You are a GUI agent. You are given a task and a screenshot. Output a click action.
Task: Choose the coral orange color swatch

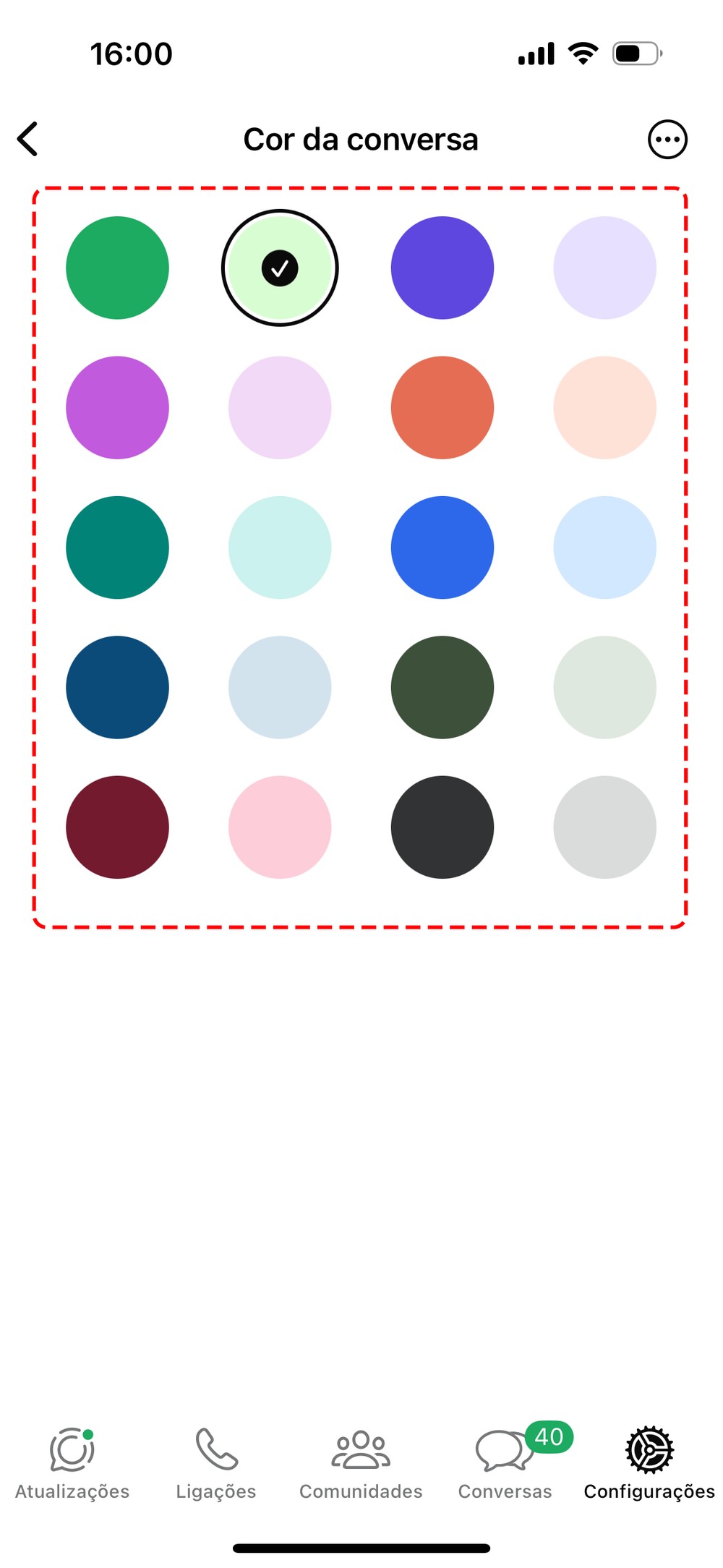[442, 407]
